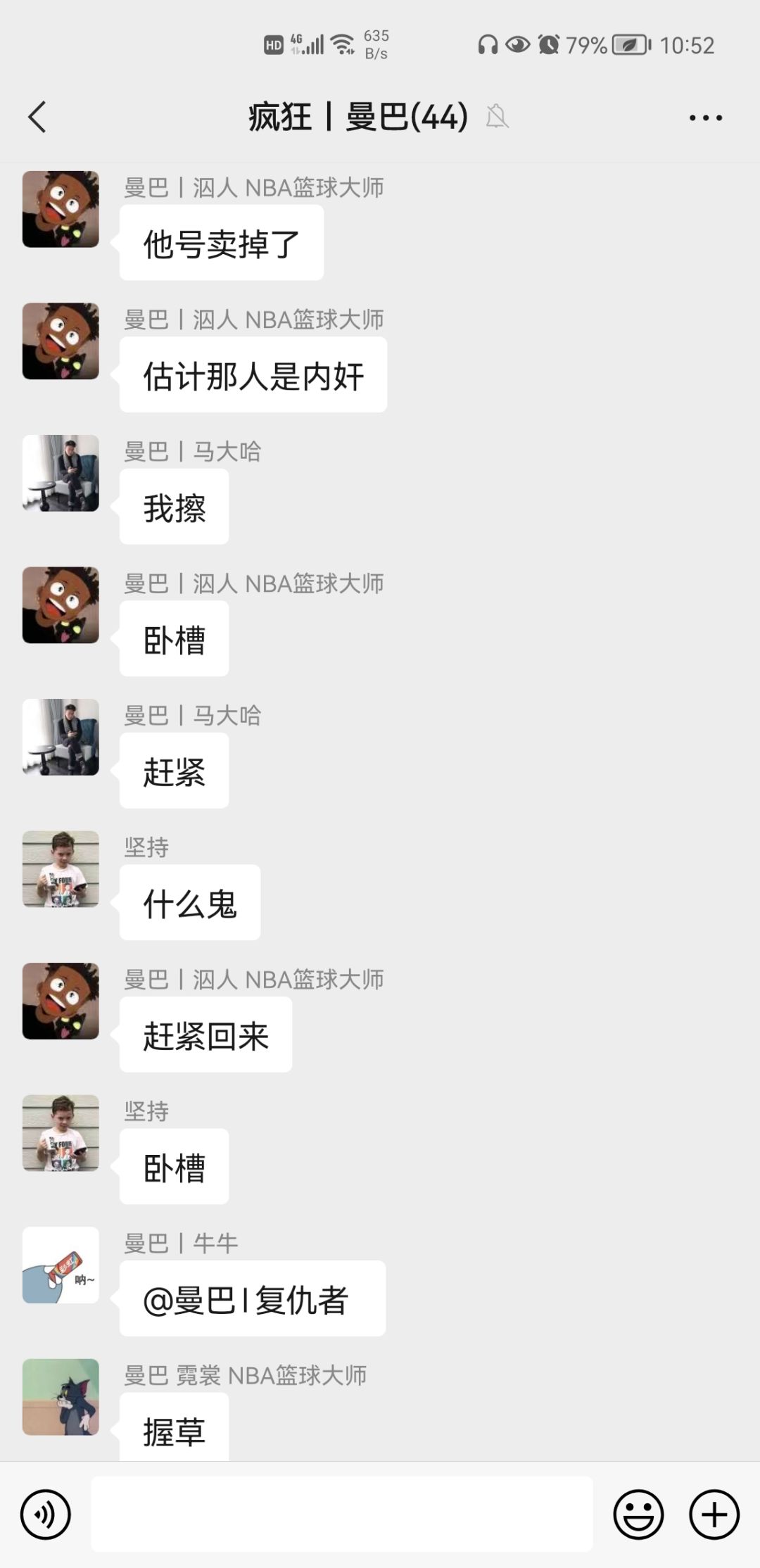Go back from the group chat
Viewport: 760px width, 1568px height.
point(37,117)
